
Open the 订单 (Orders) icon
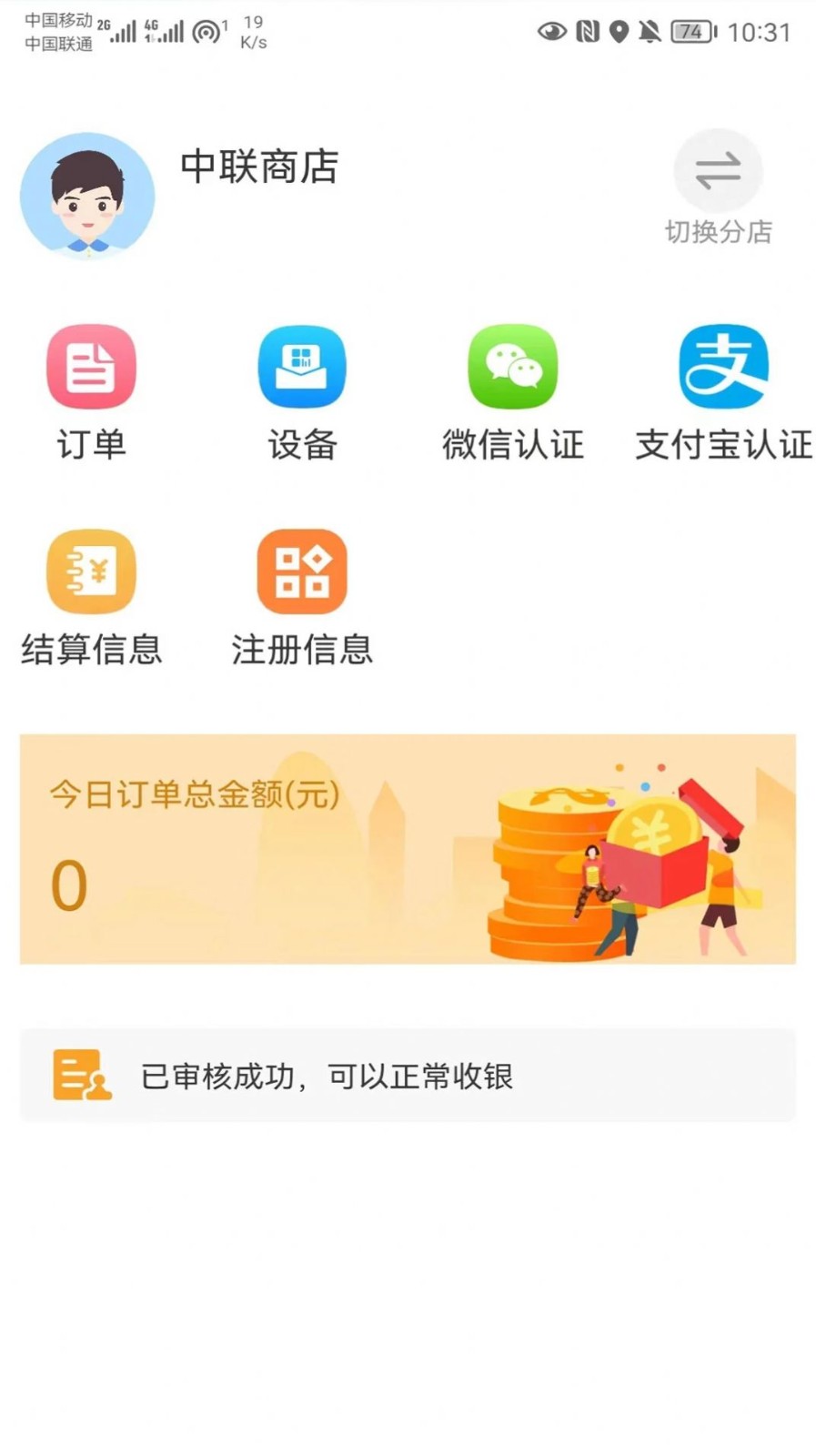click(91, 369)
